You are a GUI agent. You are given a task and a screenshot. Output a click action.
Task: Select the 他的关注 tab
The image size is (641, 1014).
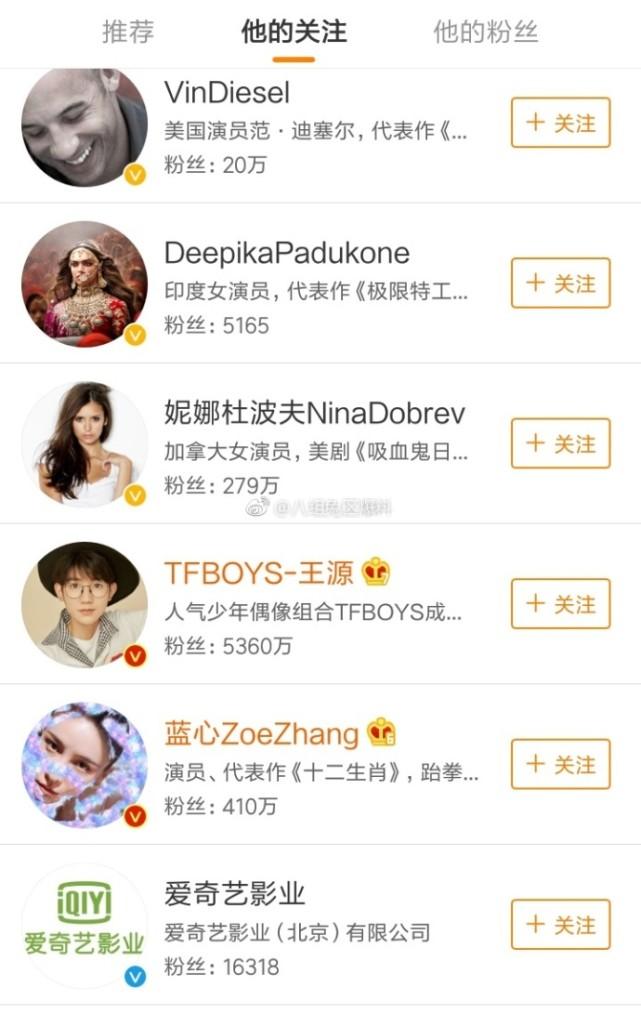coord(293,32)
